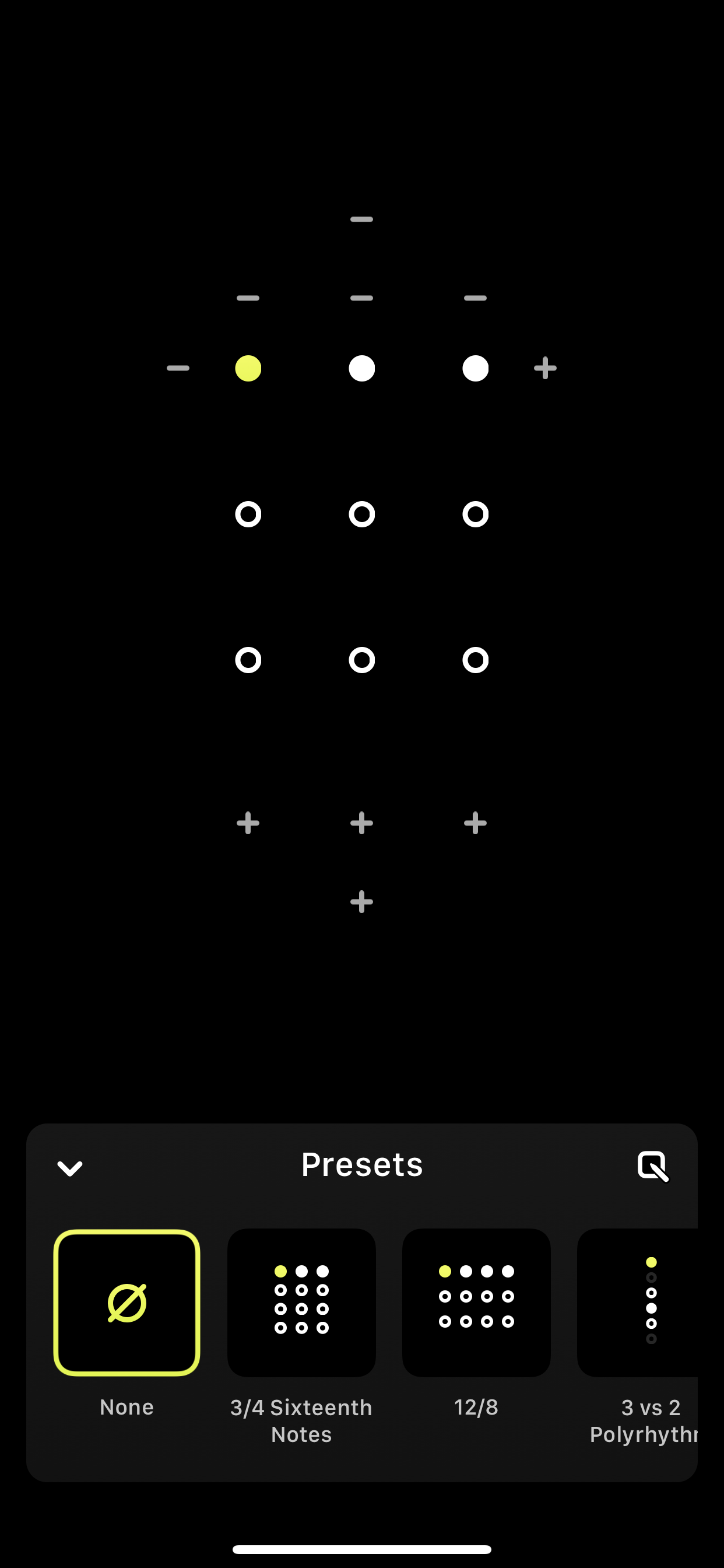Apply the 12/8 preset

pyautogui.click(x=476, y=1303)
